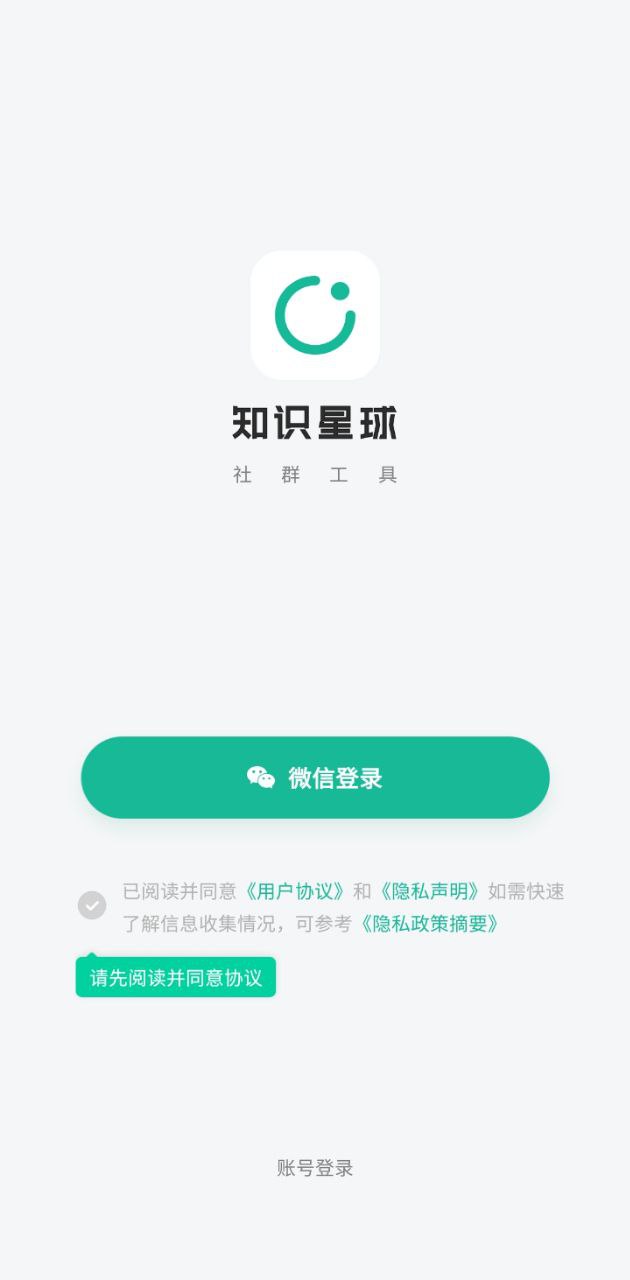Image resolution: width=630 pixels, height=1280 pixels.
Task: Choose 账号登录 at the bottom
Action: [x=315, y=1167]
